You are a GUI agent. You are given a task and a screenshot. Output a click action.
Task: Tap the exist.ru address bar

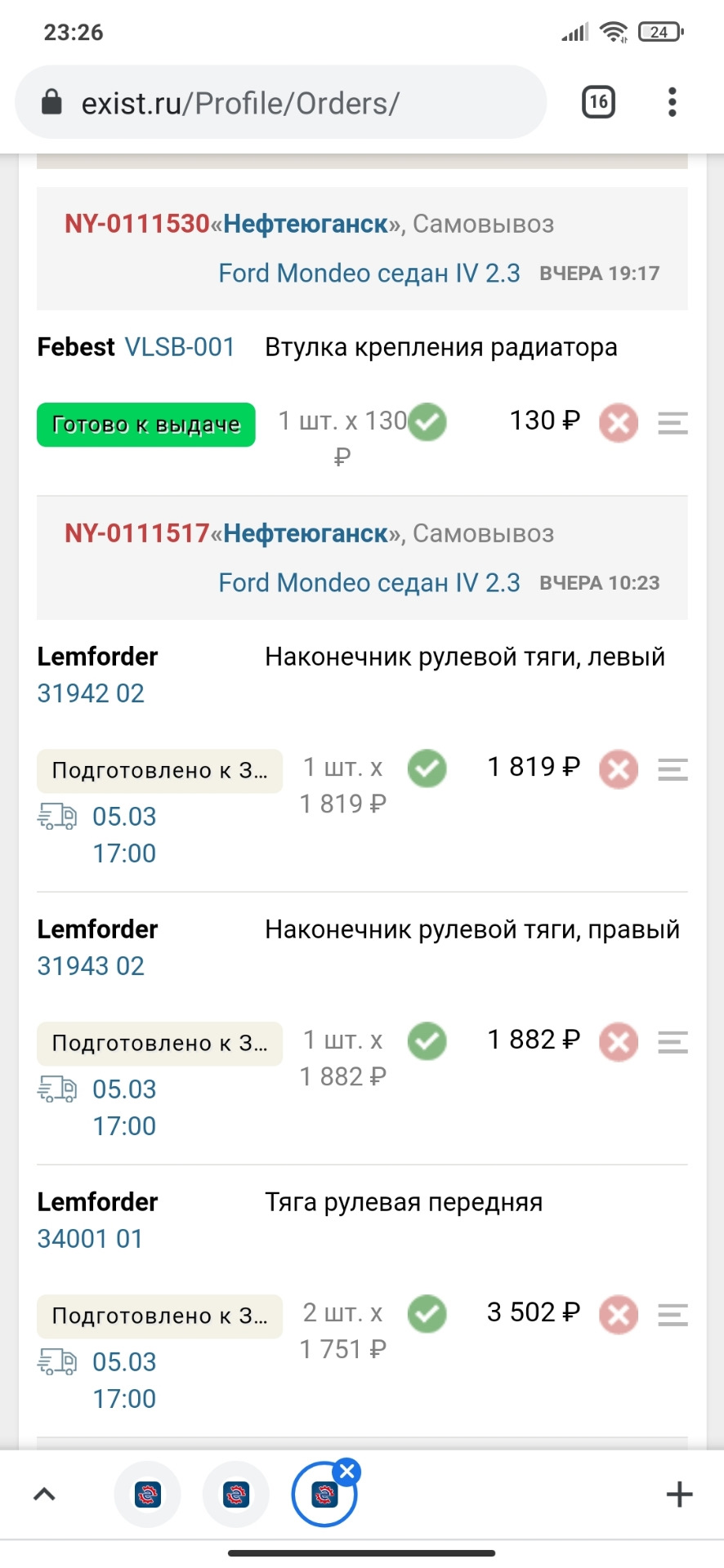coord(278,103)
